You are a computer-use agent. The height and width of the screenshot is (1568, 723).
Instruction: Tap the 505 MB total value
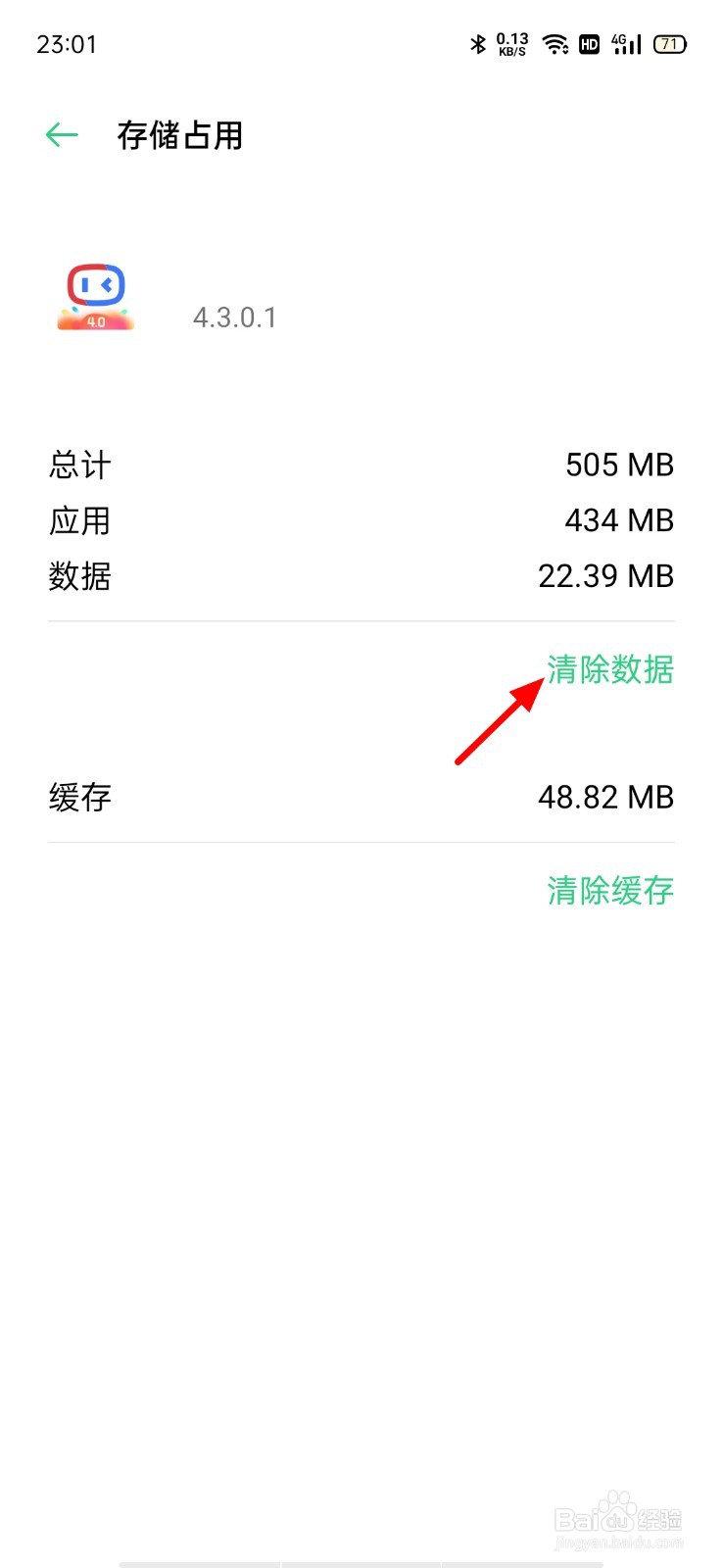[x=620, y=465]
